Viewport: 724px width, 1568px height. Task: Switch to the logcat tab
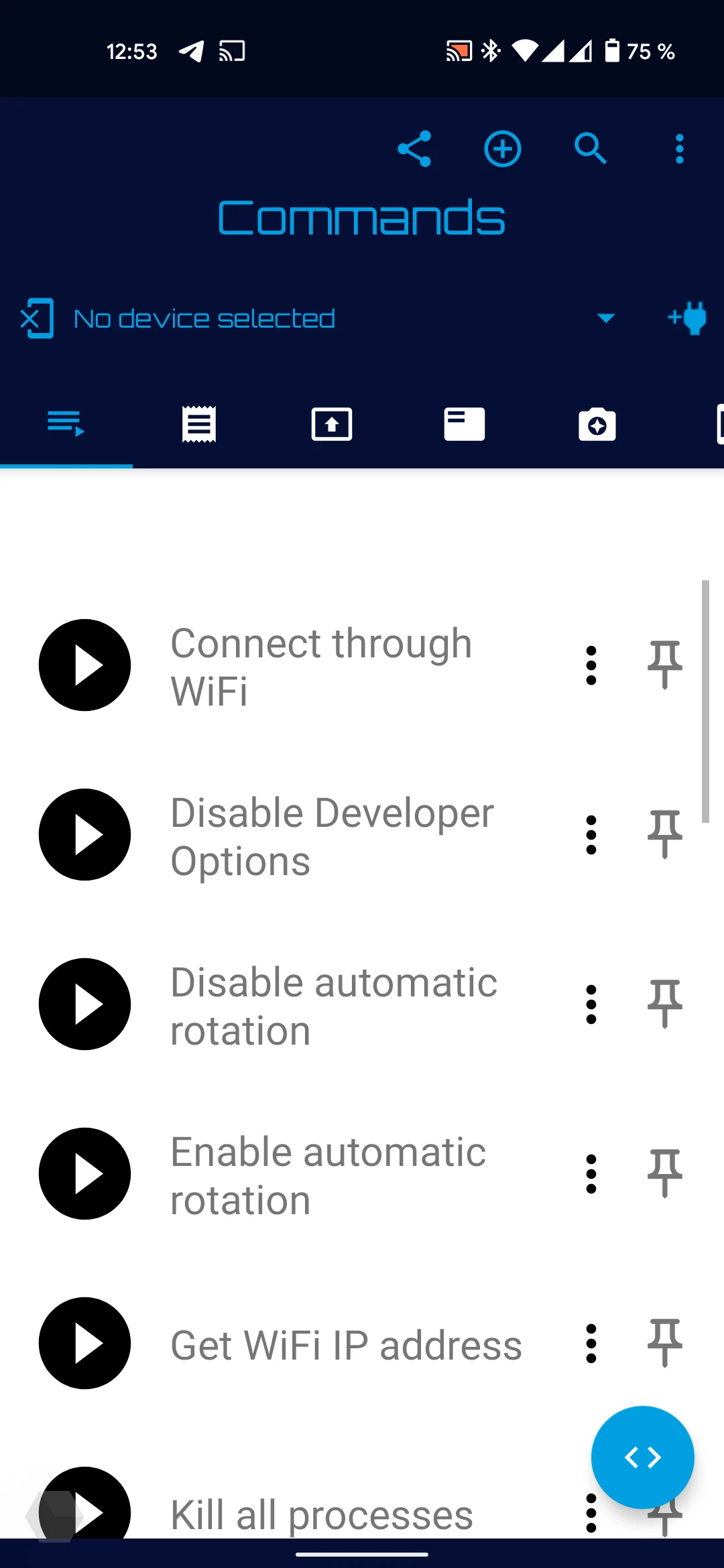pyautogui.click(x=199, y=424)
